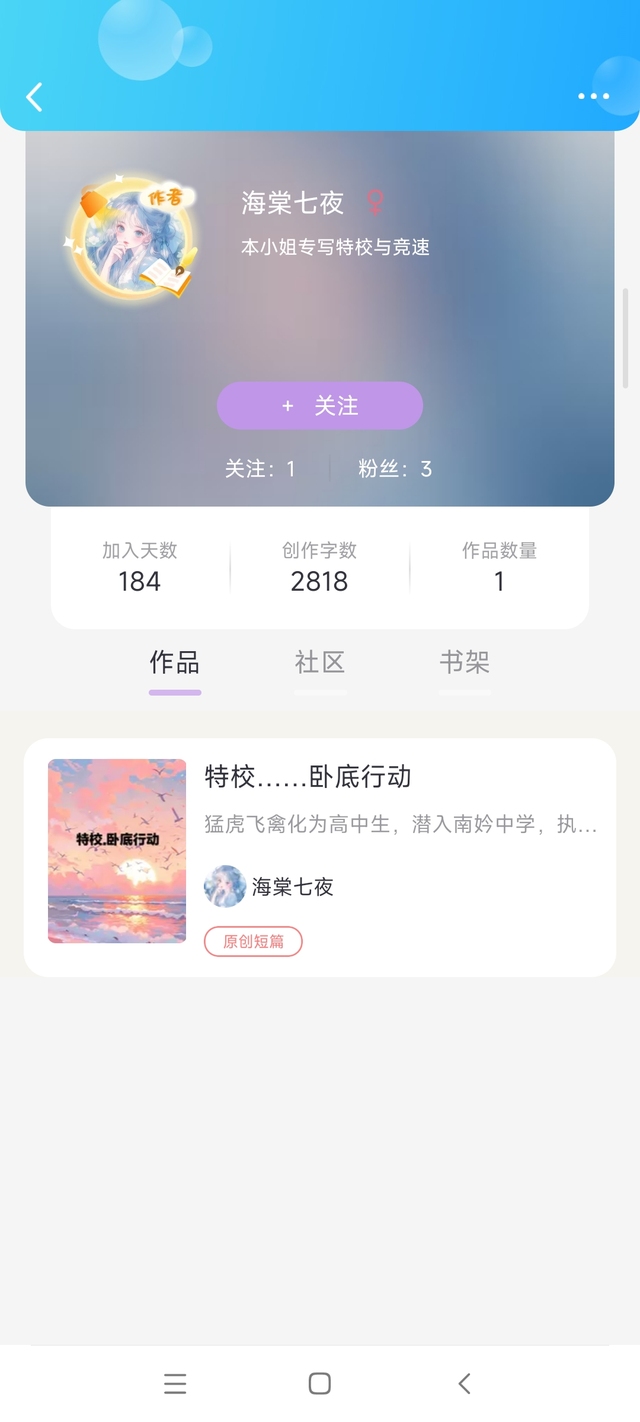Tap the system home button

(320, 1384)
